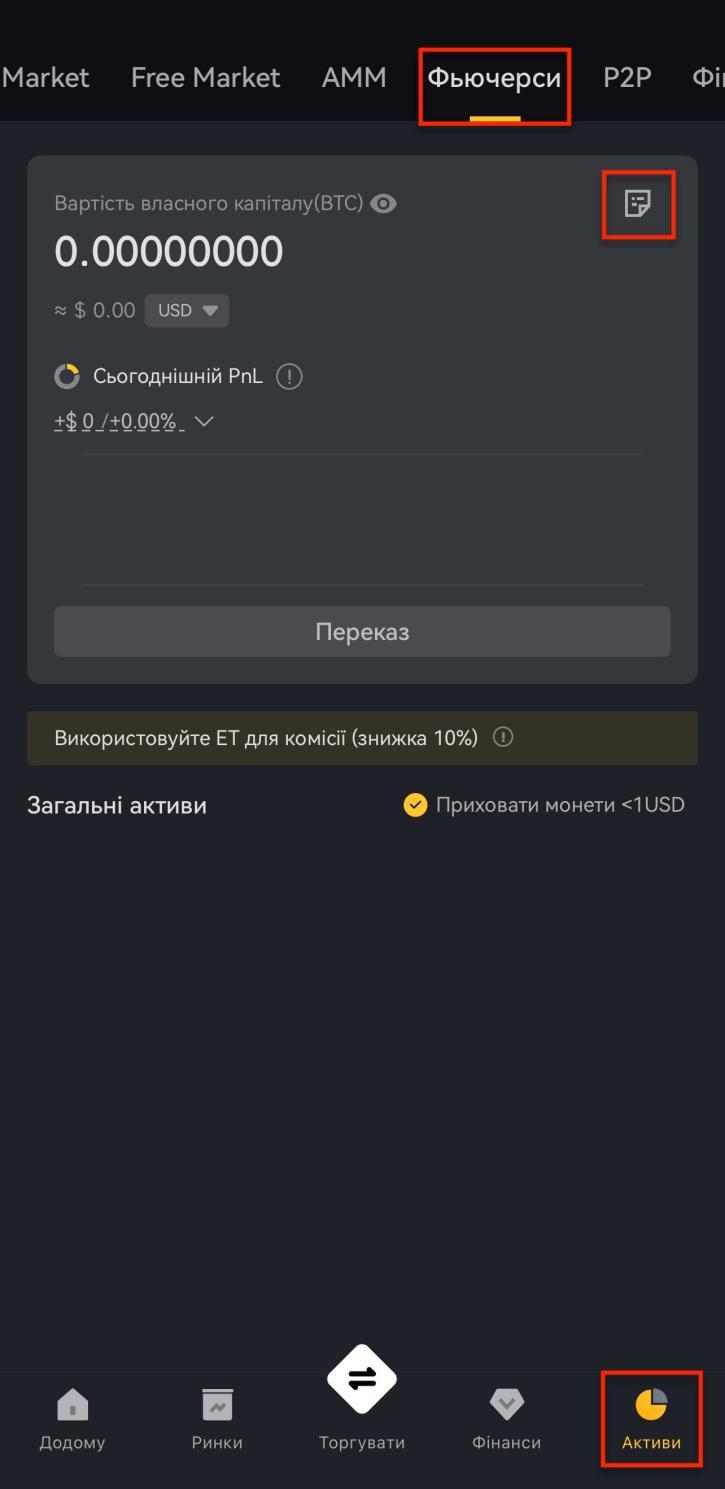725x1489 pixels.
Task: Open the Ринки markets tab
Action: pyautogui.click(x=217, y=1420)
